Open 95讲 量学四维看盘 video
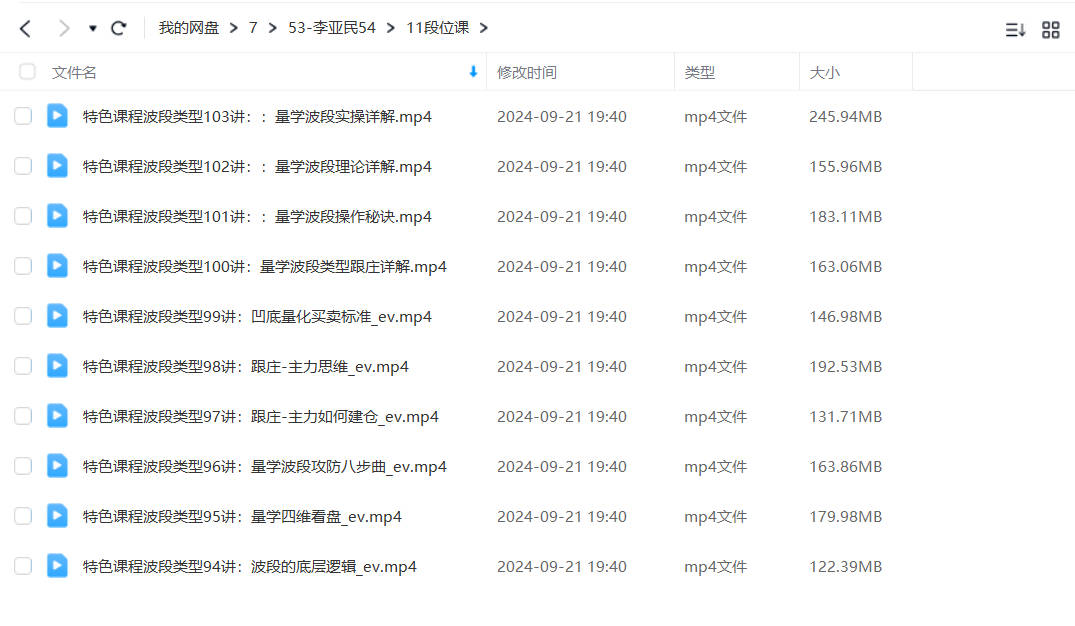1075x626 pixels. point(242,517)
